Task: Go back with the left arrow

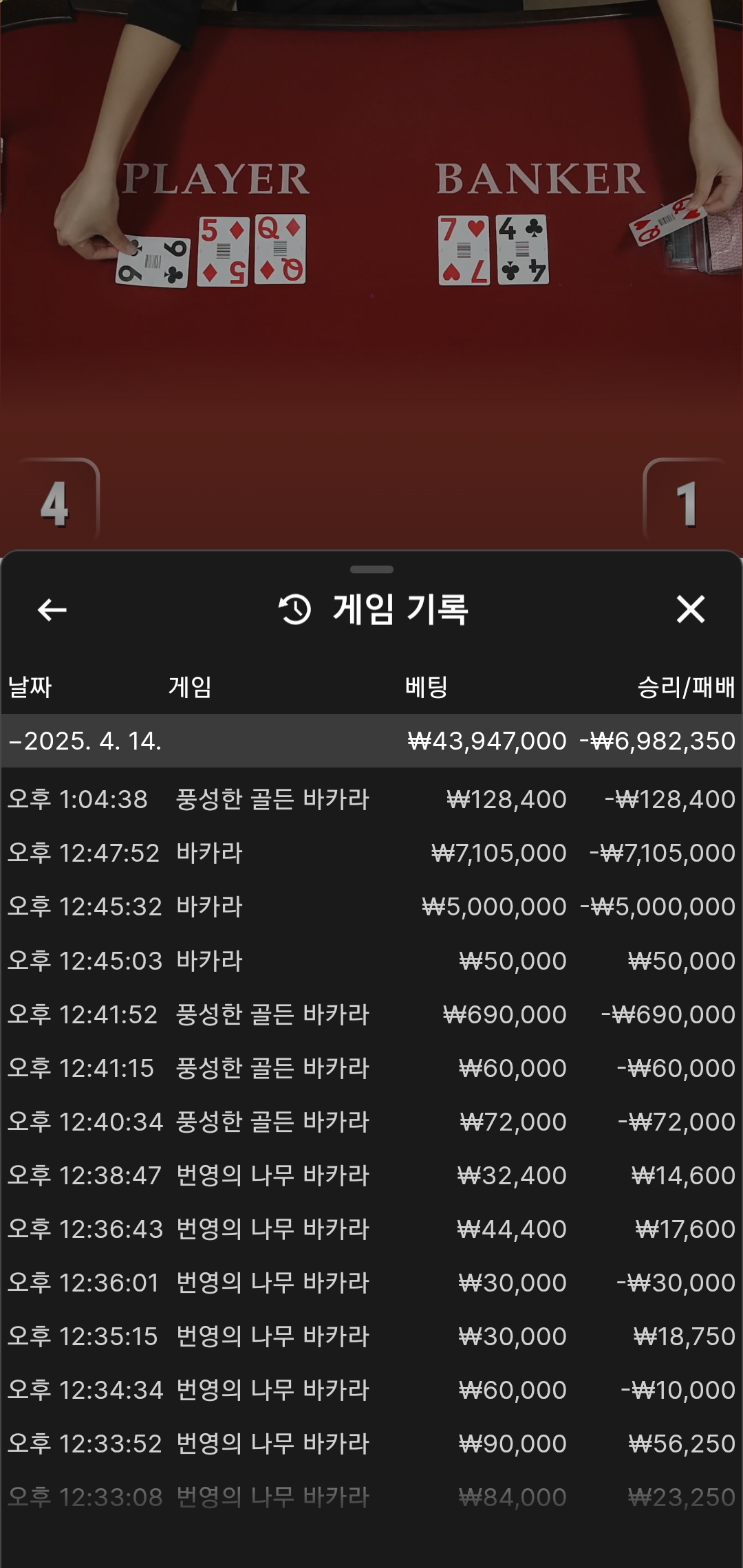Action: pos(52,609)
